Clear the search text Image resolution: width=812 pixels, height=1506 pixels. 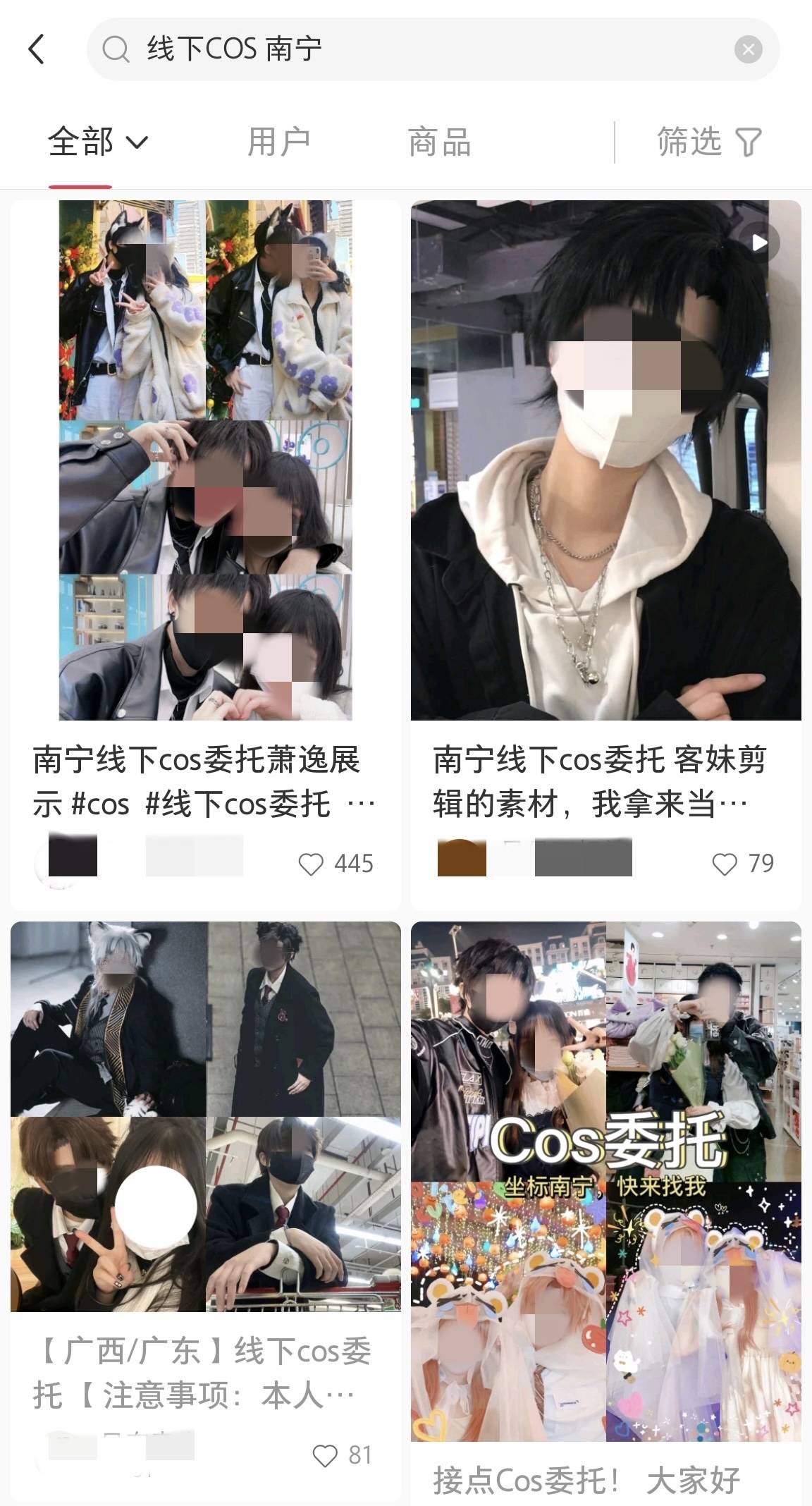coord(748,49)
